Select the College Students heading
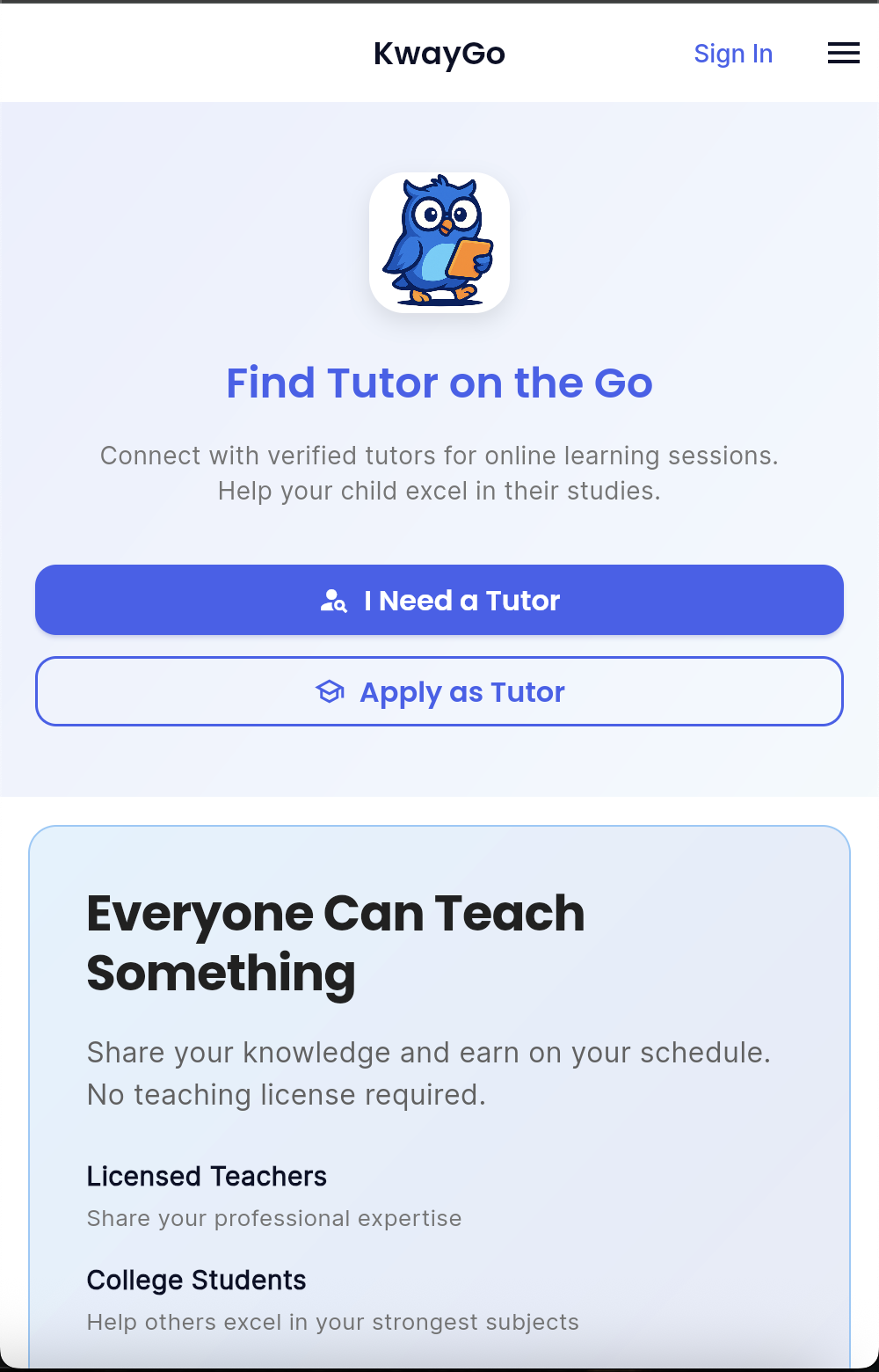The width and height of the screenshot is (879, 1372). tap(196, 1280)
